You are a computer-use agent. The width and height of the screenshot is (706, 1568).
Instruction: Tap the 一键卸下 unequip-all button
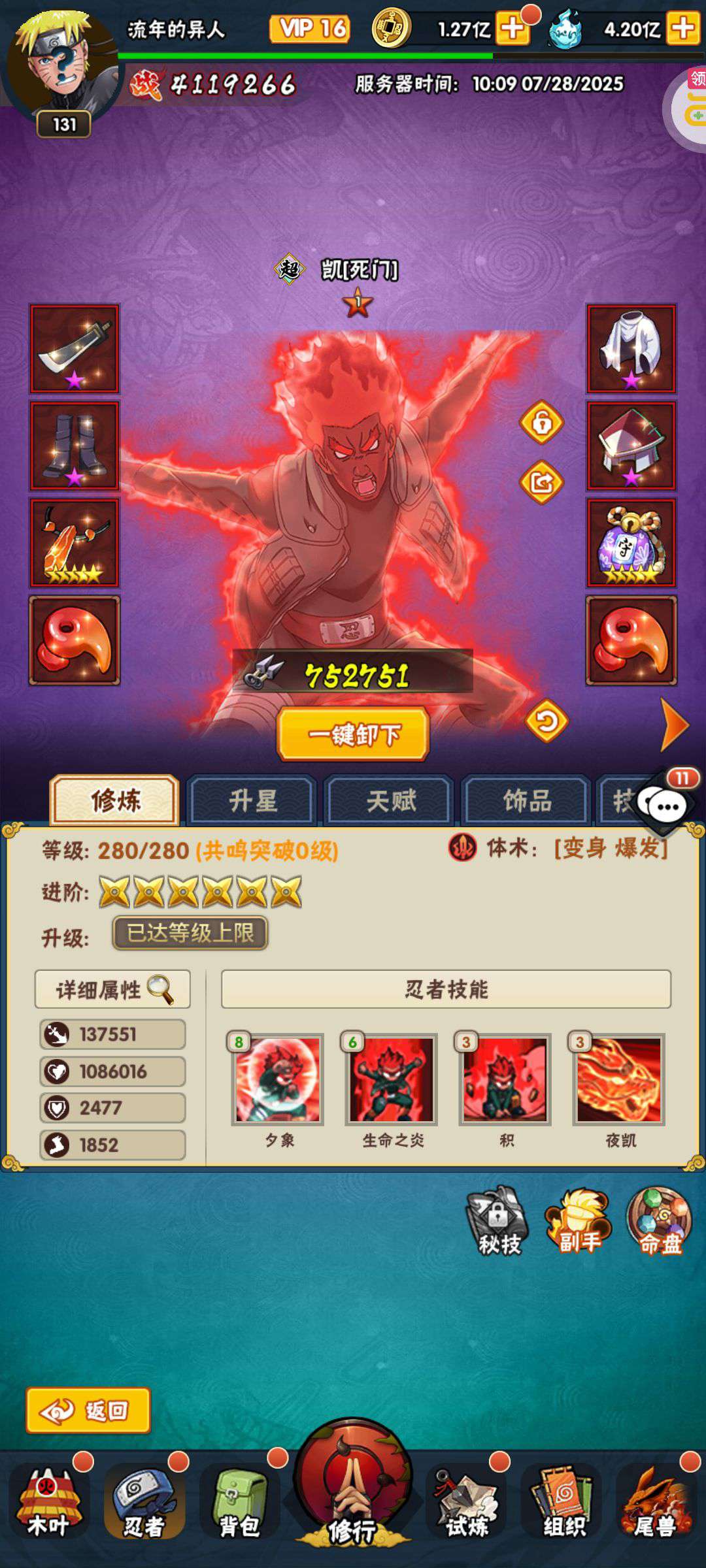[x=353, y=734]
